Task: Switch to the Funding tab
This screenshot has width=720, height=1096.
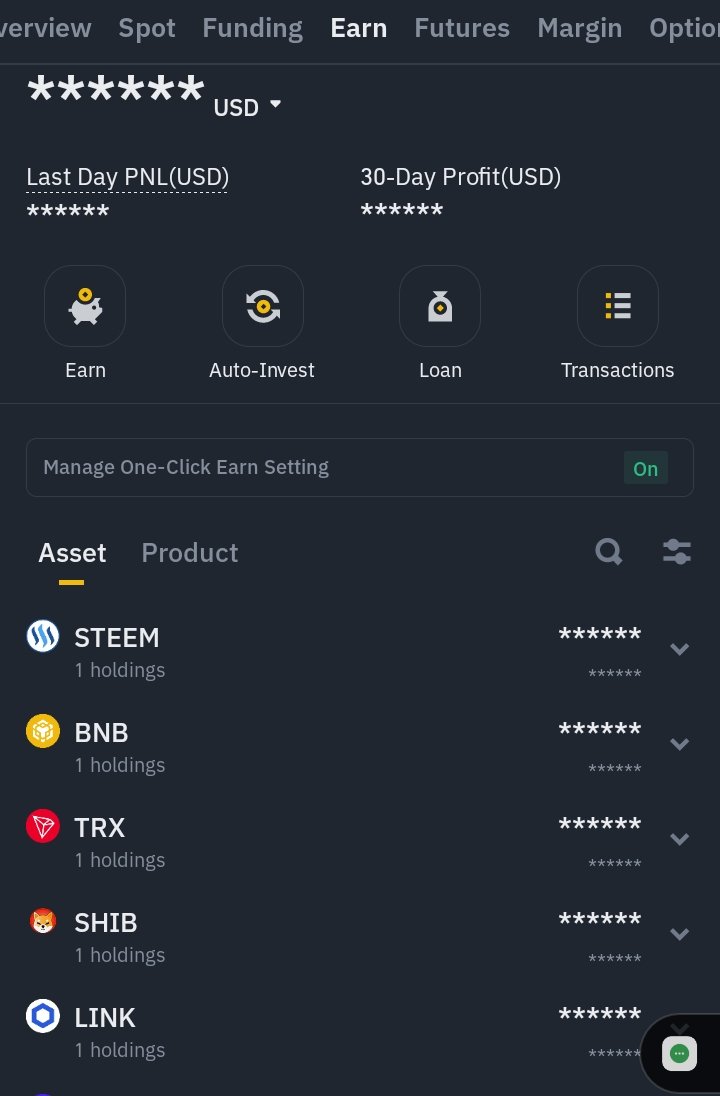Action: pyautogui.click(x=252, y=28)
